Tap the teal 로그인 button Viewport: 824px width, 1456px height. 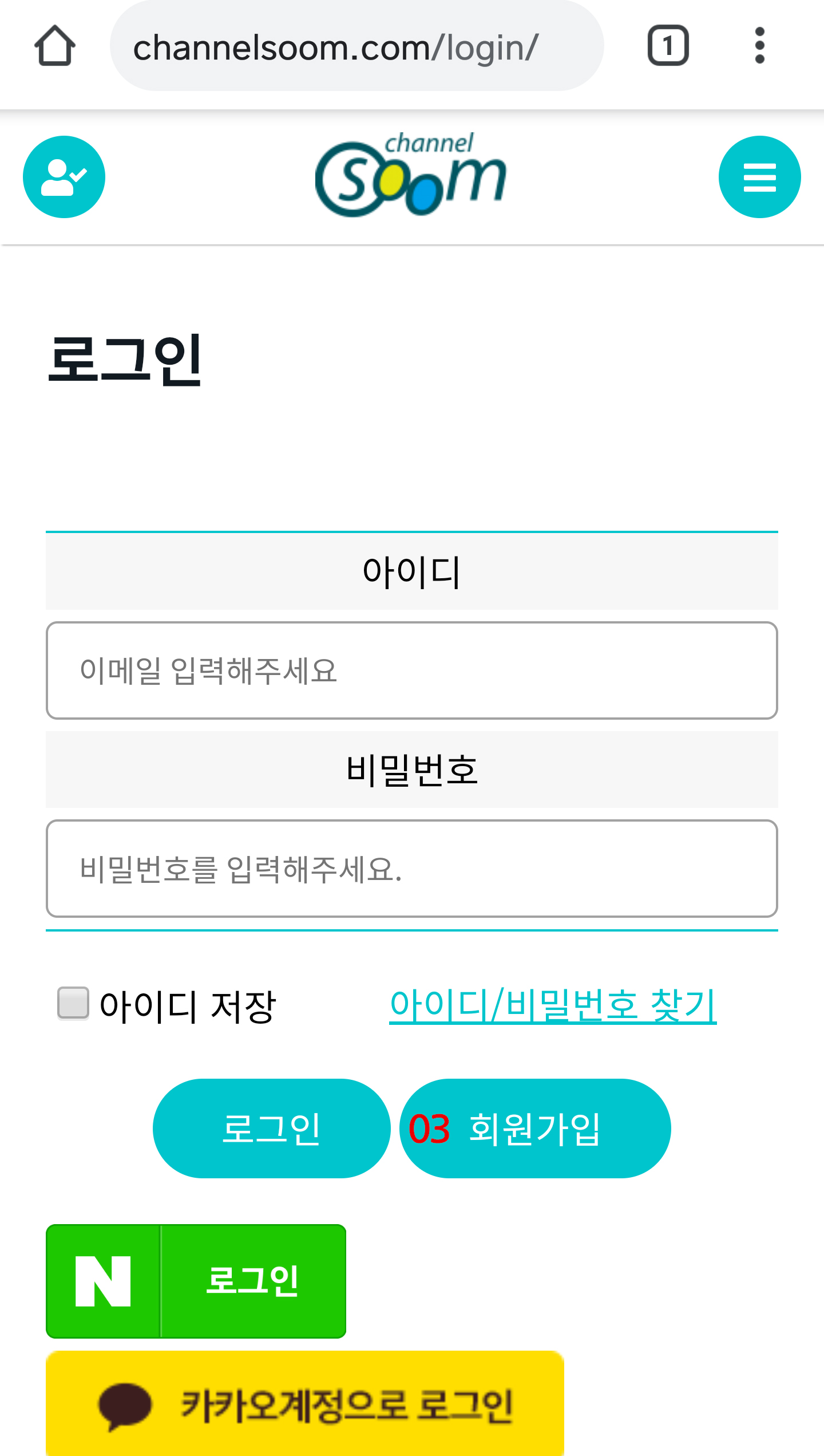point(271,1129)
